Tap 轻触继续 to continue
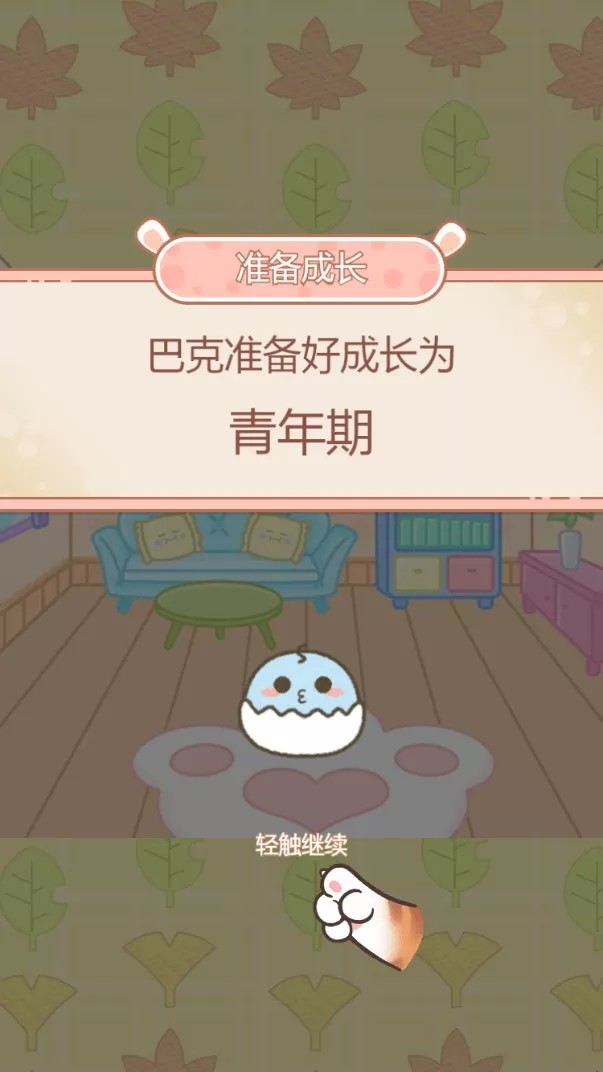This screenshot has width=603, height=1072. coord(301,846)
